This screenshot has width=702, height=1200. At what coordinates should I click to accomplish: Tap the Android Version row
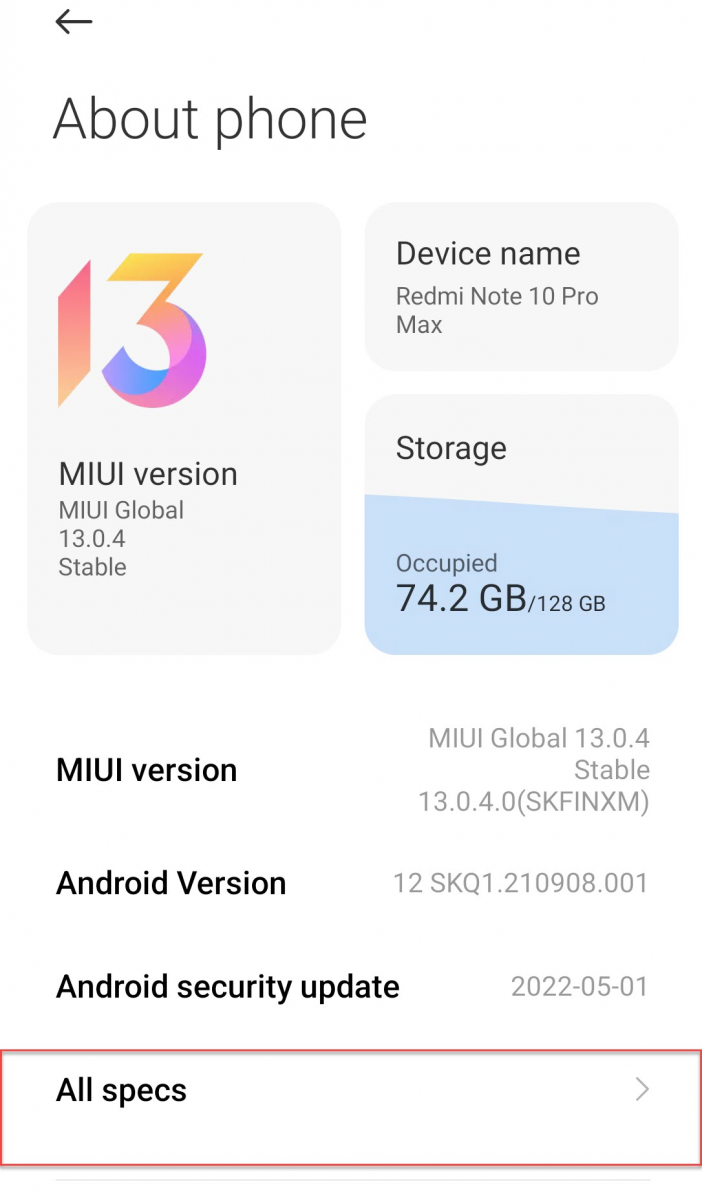click(351, 883)
